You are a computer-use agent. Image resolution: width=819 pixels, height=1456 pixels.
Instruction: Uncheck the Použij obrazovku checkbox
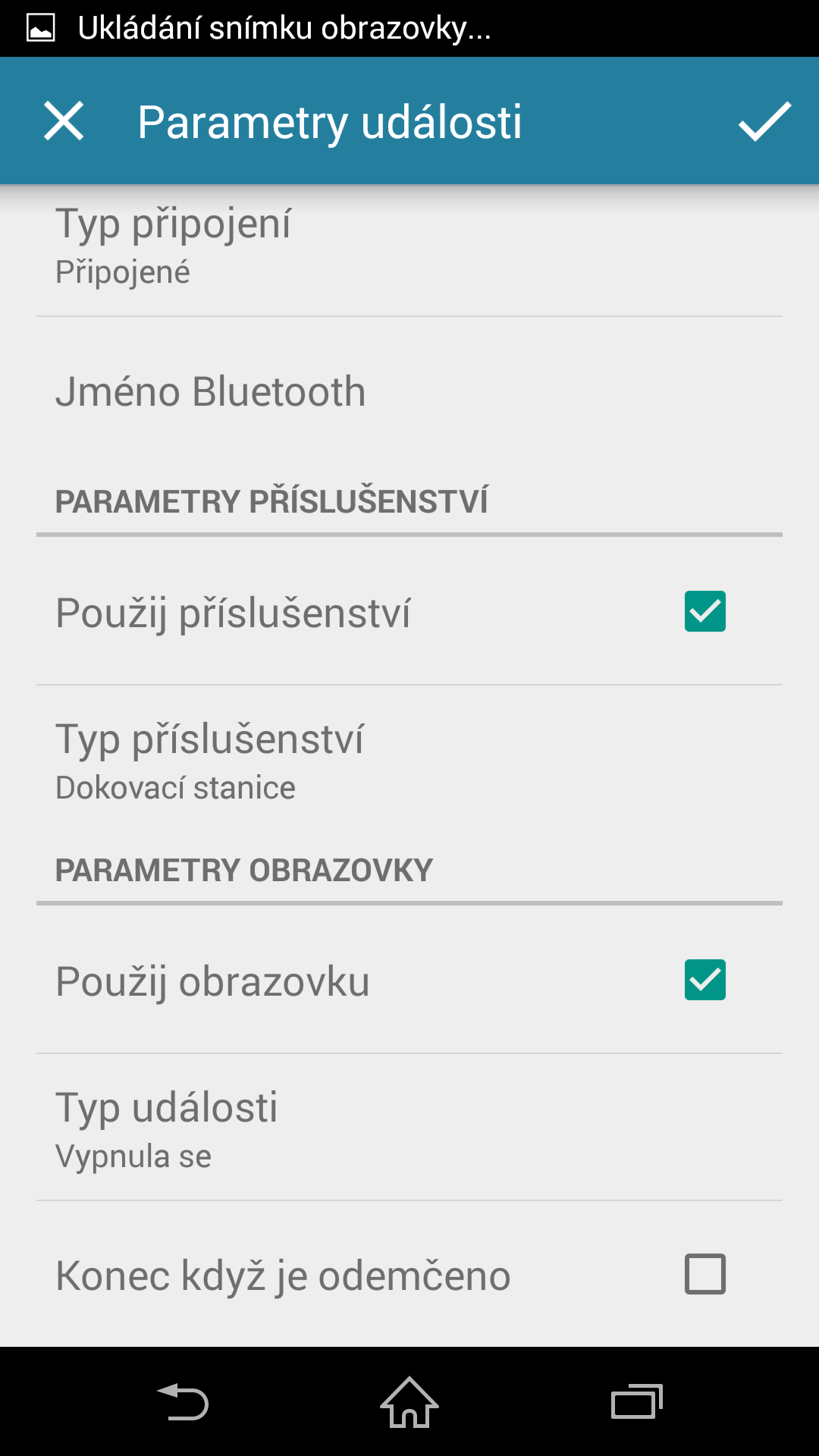(705, 980)
